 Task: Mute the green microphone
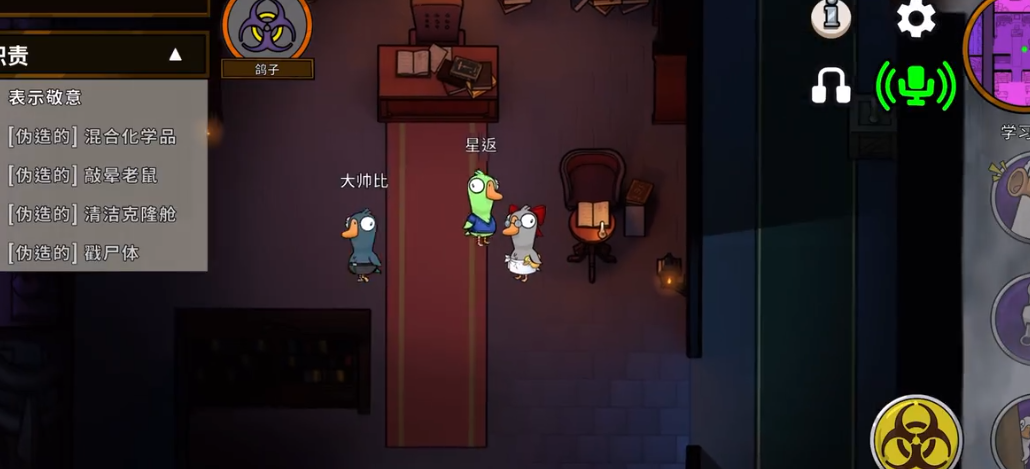coord(915,85)
